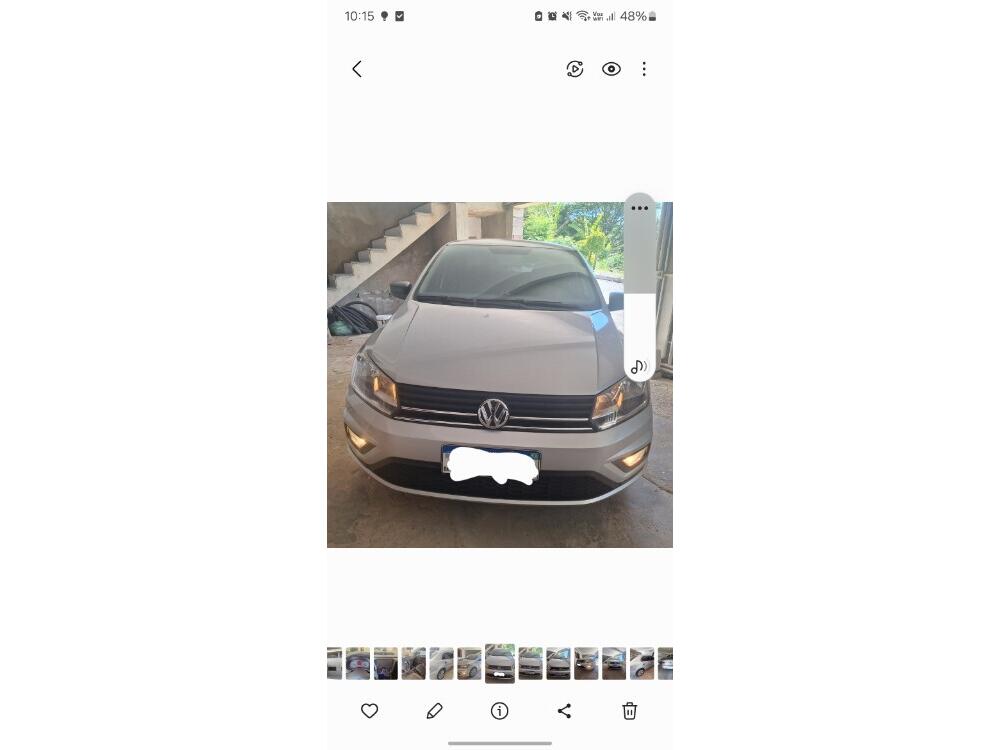1000x750 pixels.
Task: Tap the remaster play icon in top bar
Action: 575,69
